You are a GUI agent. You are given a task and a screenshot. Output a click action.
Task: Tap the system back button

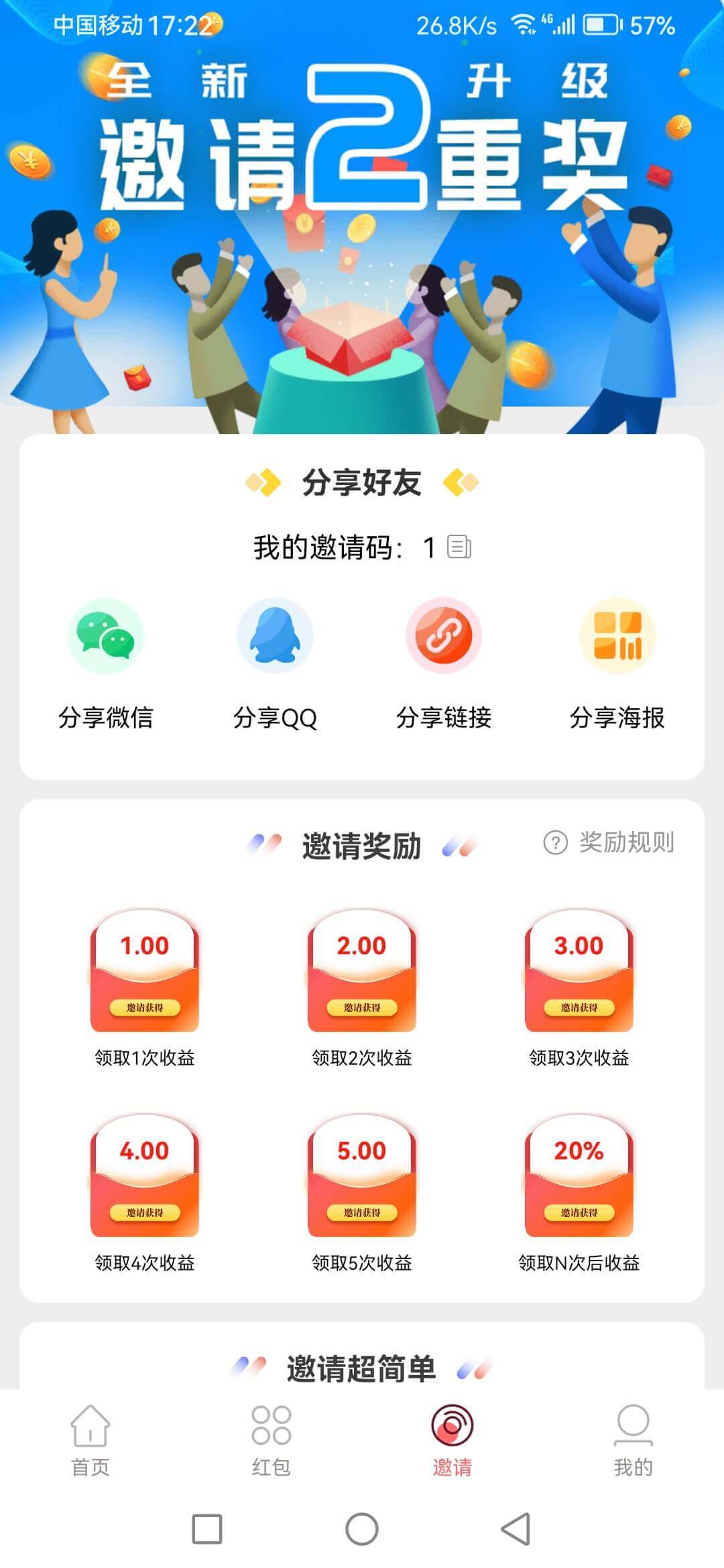pos(516,1529)
